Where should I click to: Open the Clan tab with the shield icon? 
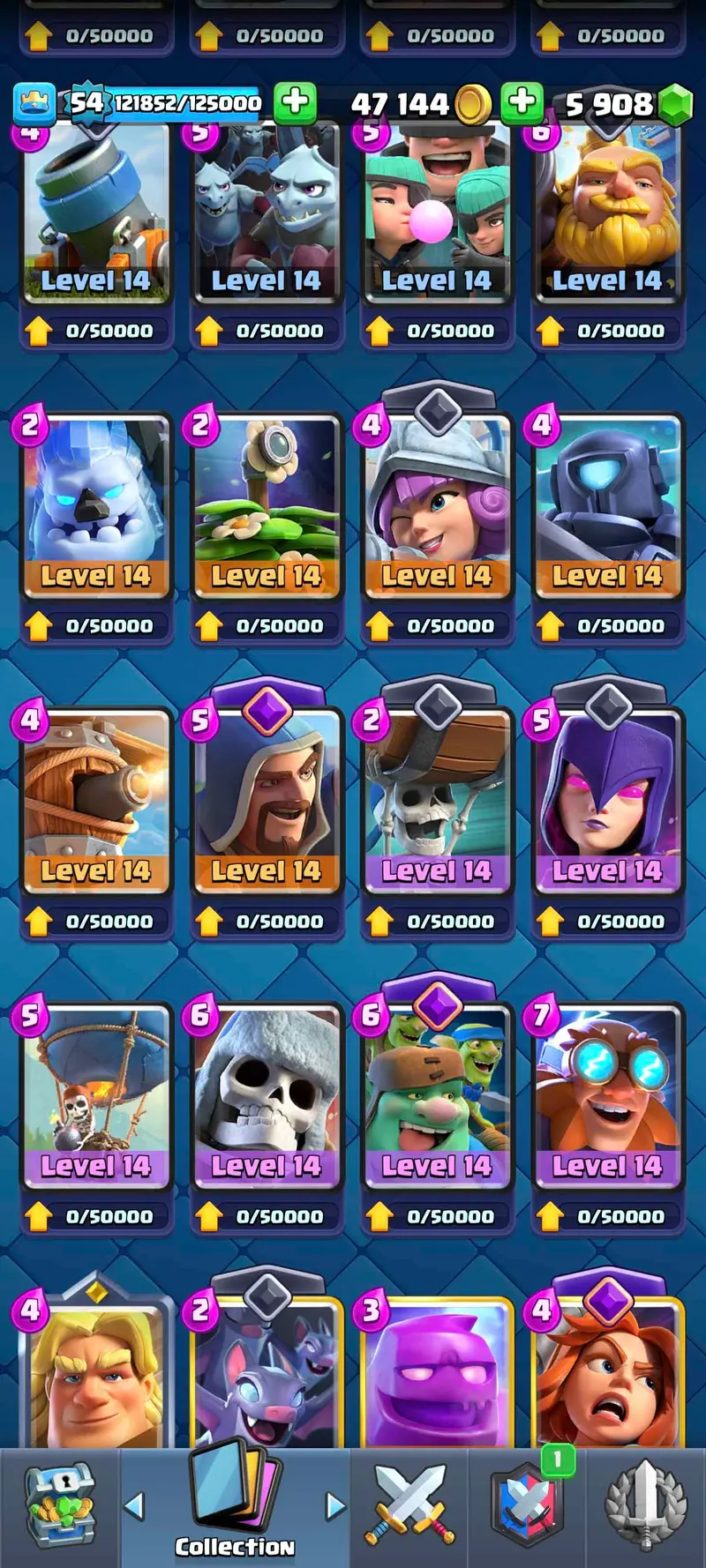pyautogui.click(x=528, y=1506)
